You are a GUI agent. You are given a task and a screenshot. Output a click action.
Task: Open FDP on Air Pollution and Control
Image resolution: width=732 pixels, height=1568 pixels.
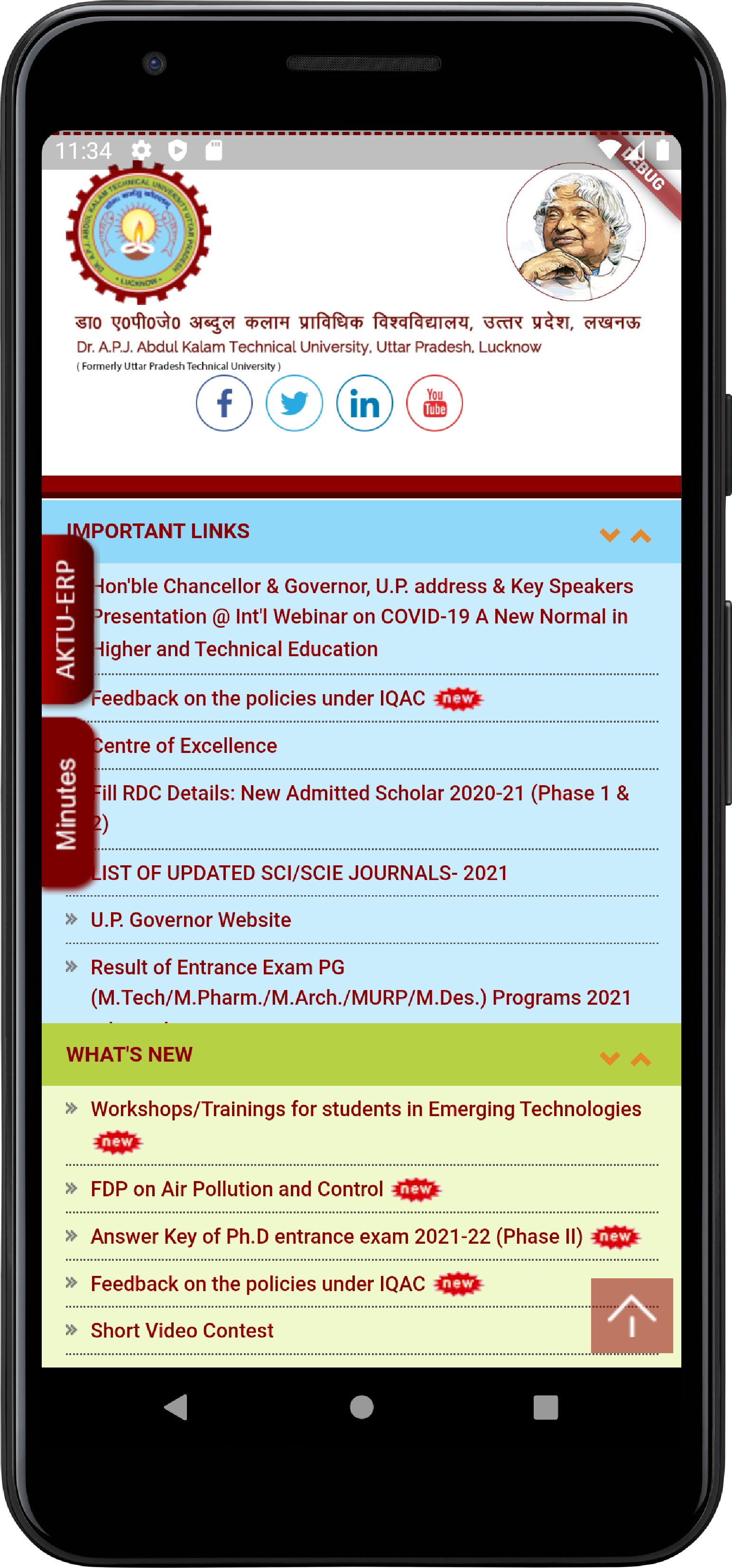236,1189
